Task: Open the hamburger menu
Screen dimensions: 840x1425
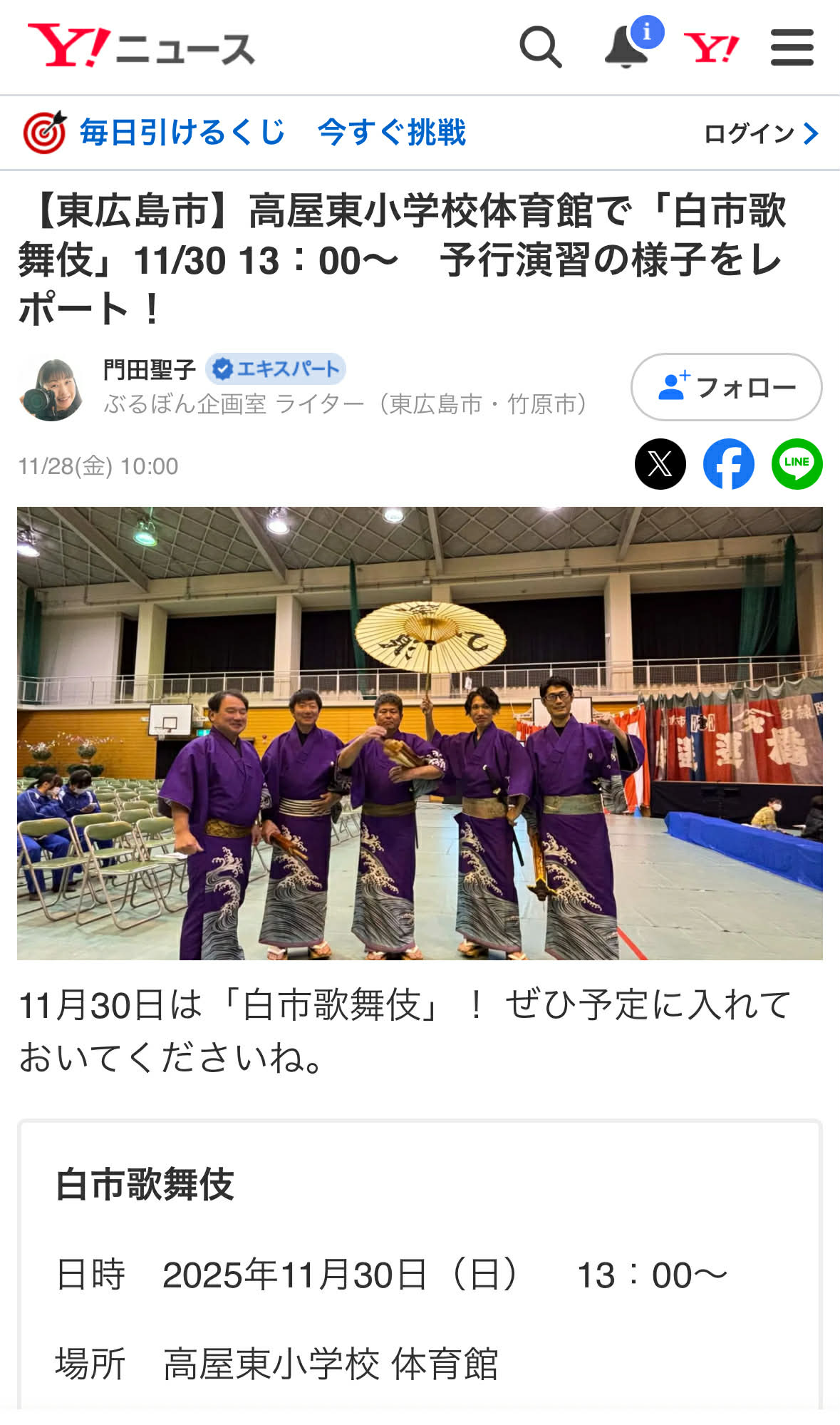Action: click(792, 48)
